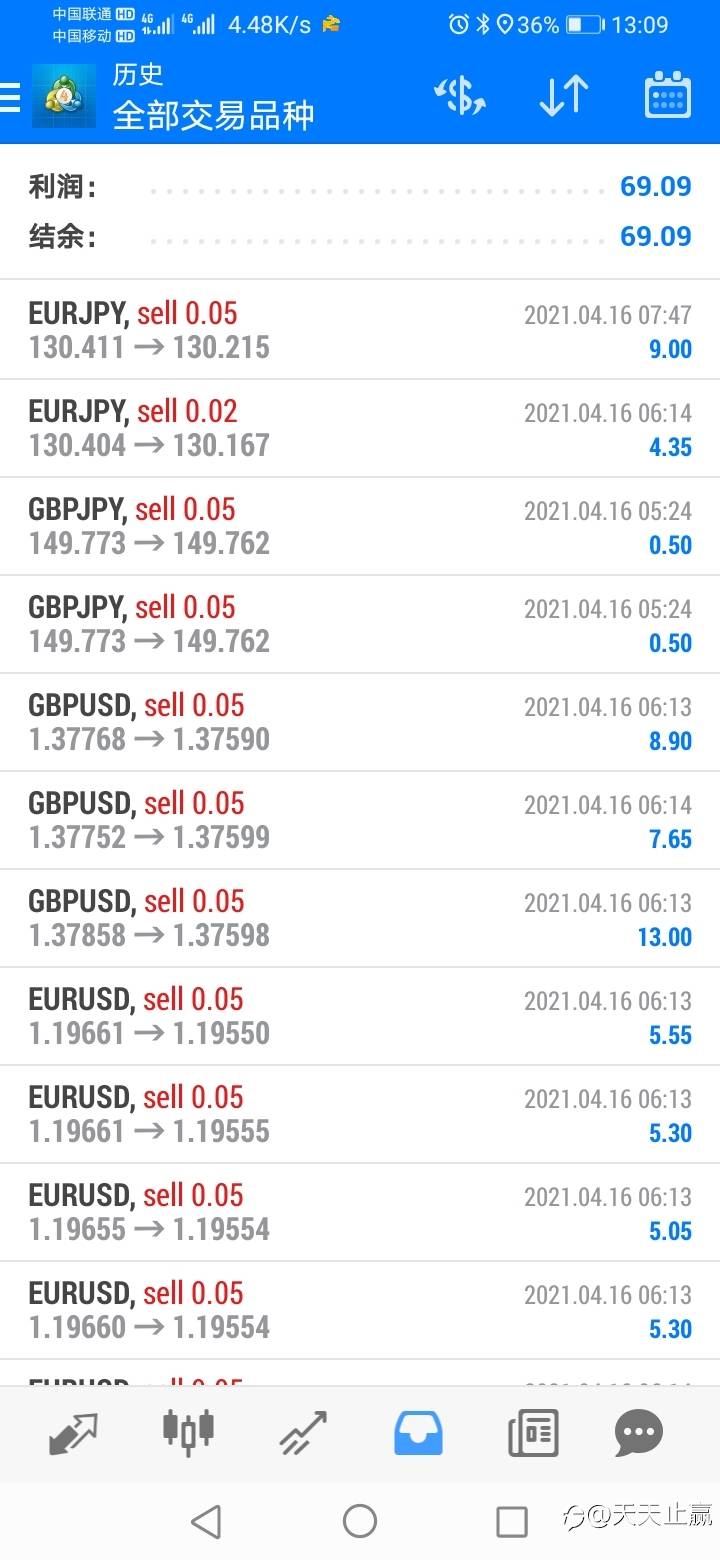Tap the system home button
This screenshot has width=720, height=1560.
coord(360,1521)
